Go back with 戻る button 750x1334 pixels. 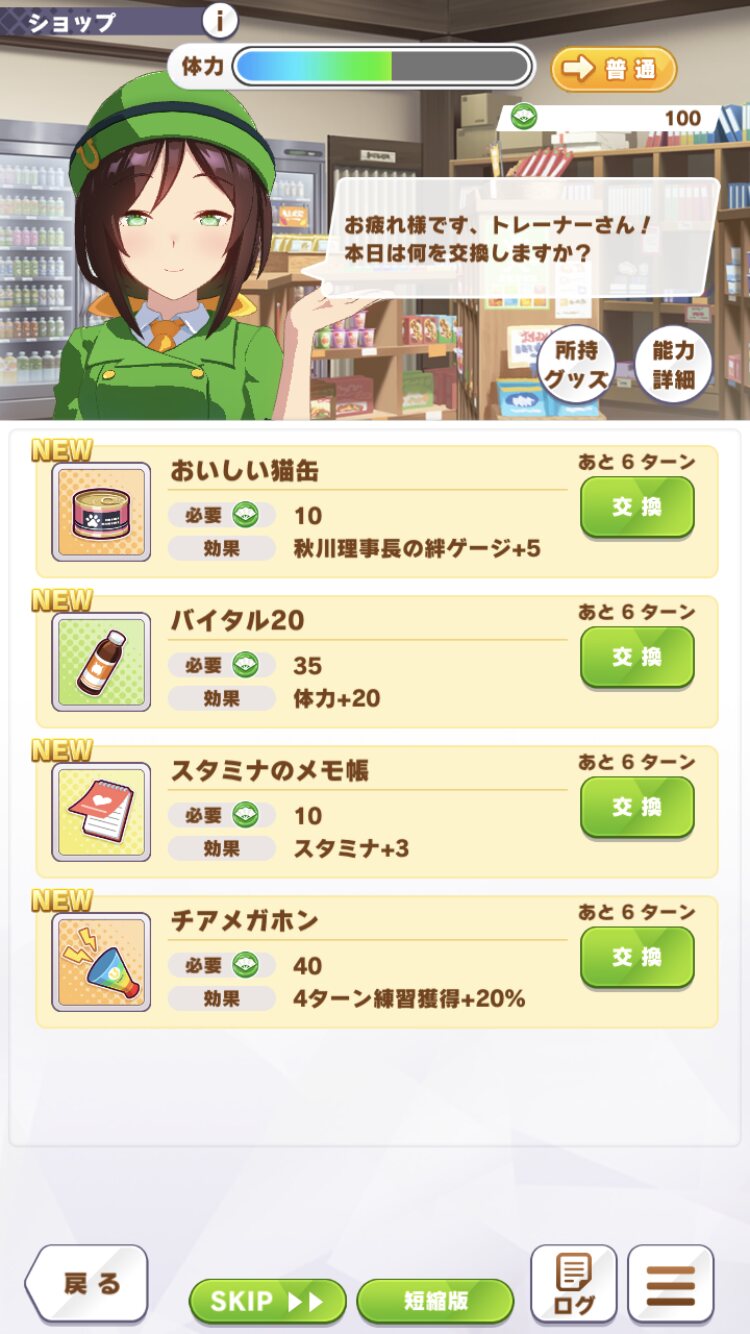click(88, 1283)
